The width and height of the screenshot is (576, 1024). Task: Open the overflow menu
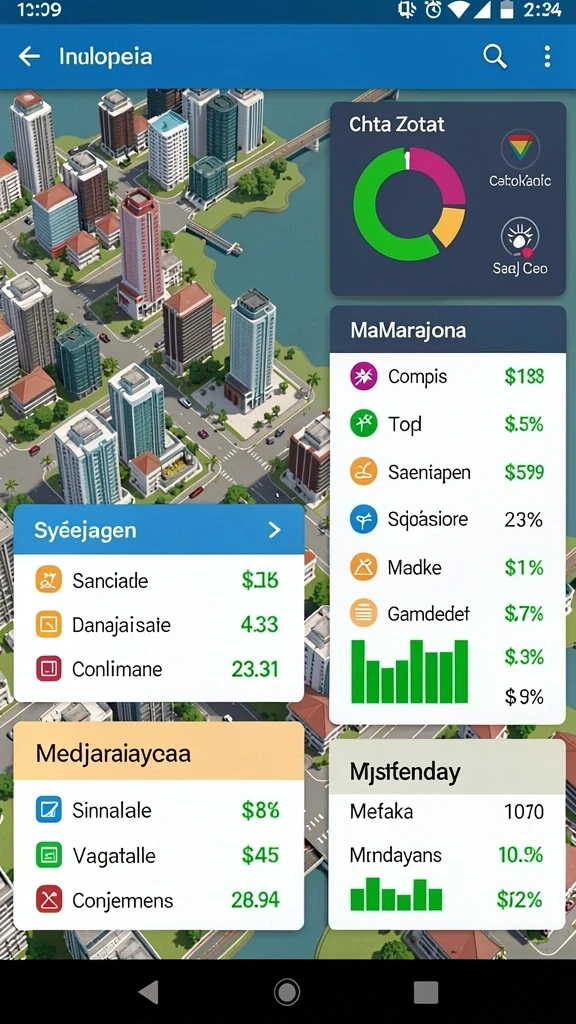pos(547,57)
